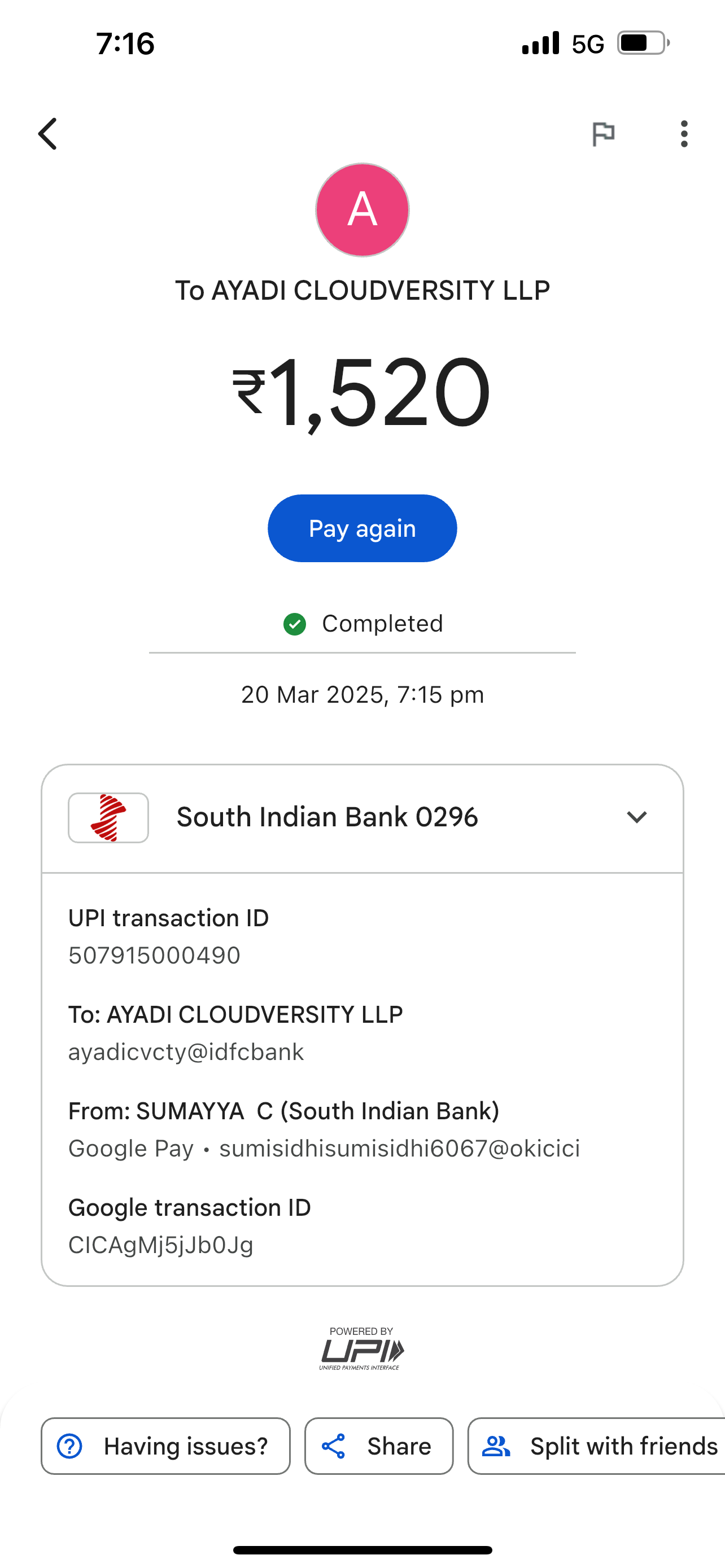Screen dimensions: 725x1568
Task: Tap the Pay again button
Action: [x=362, y=528]
